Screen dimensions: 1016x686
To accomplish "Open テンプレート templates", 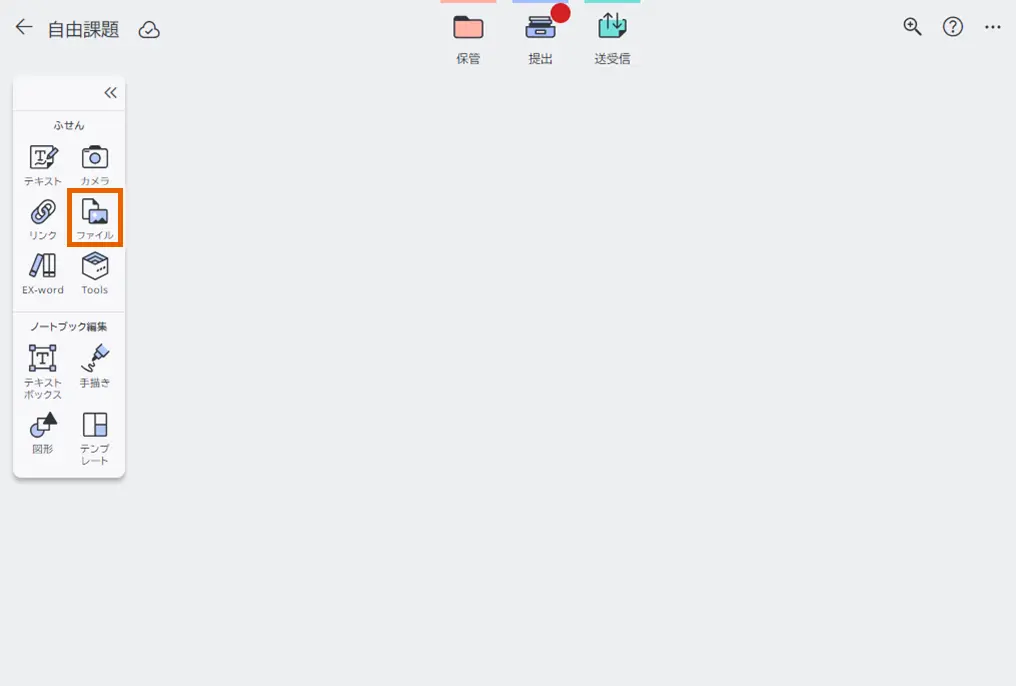I will (95, 436).
